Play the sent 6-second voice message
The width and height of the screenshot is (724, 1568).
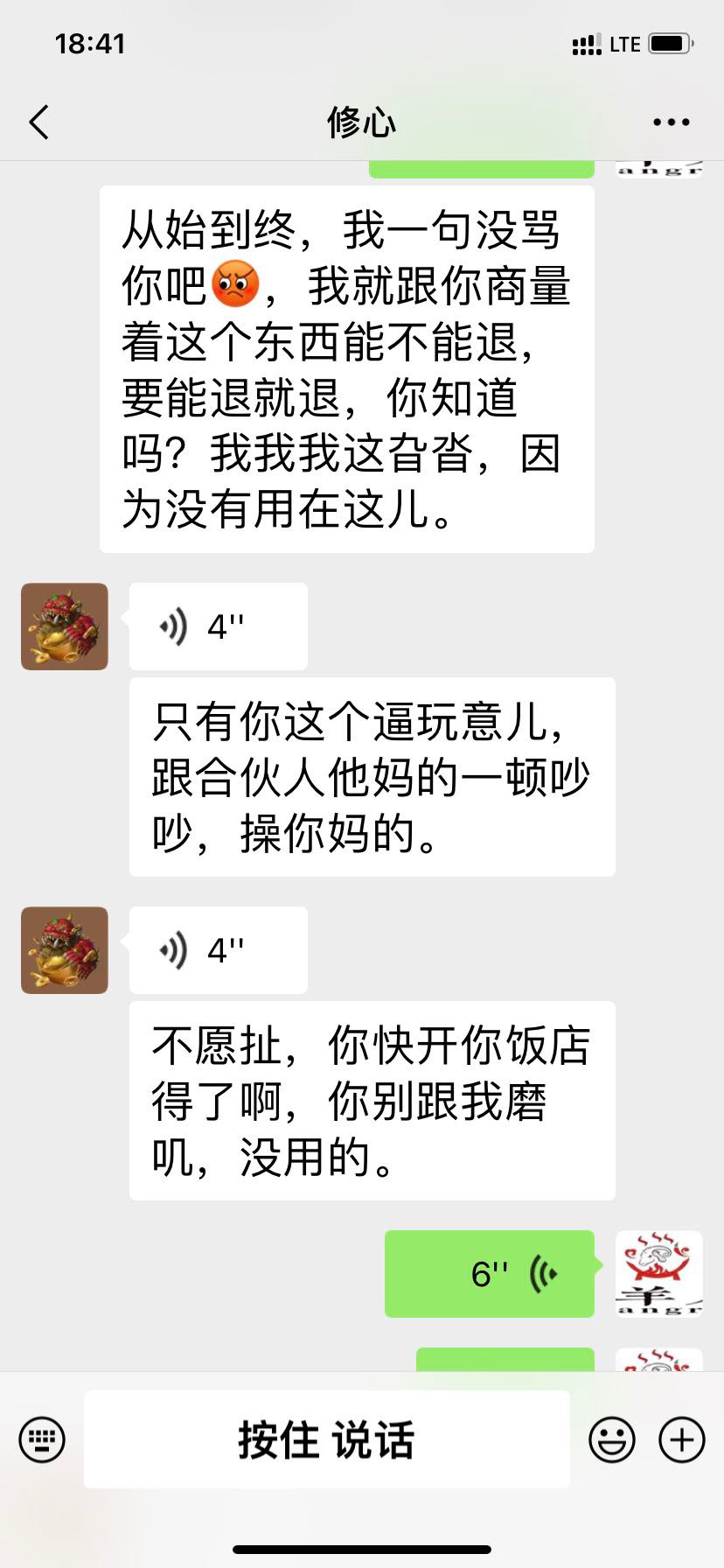(489, 1274)
